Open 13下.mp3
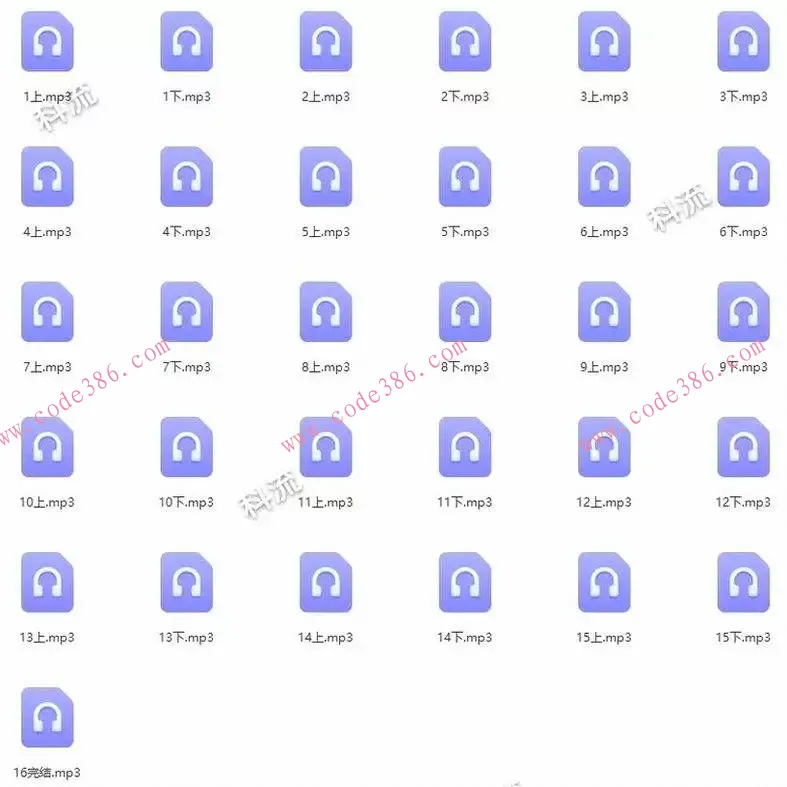787x787 pixels. coord(186,582)
